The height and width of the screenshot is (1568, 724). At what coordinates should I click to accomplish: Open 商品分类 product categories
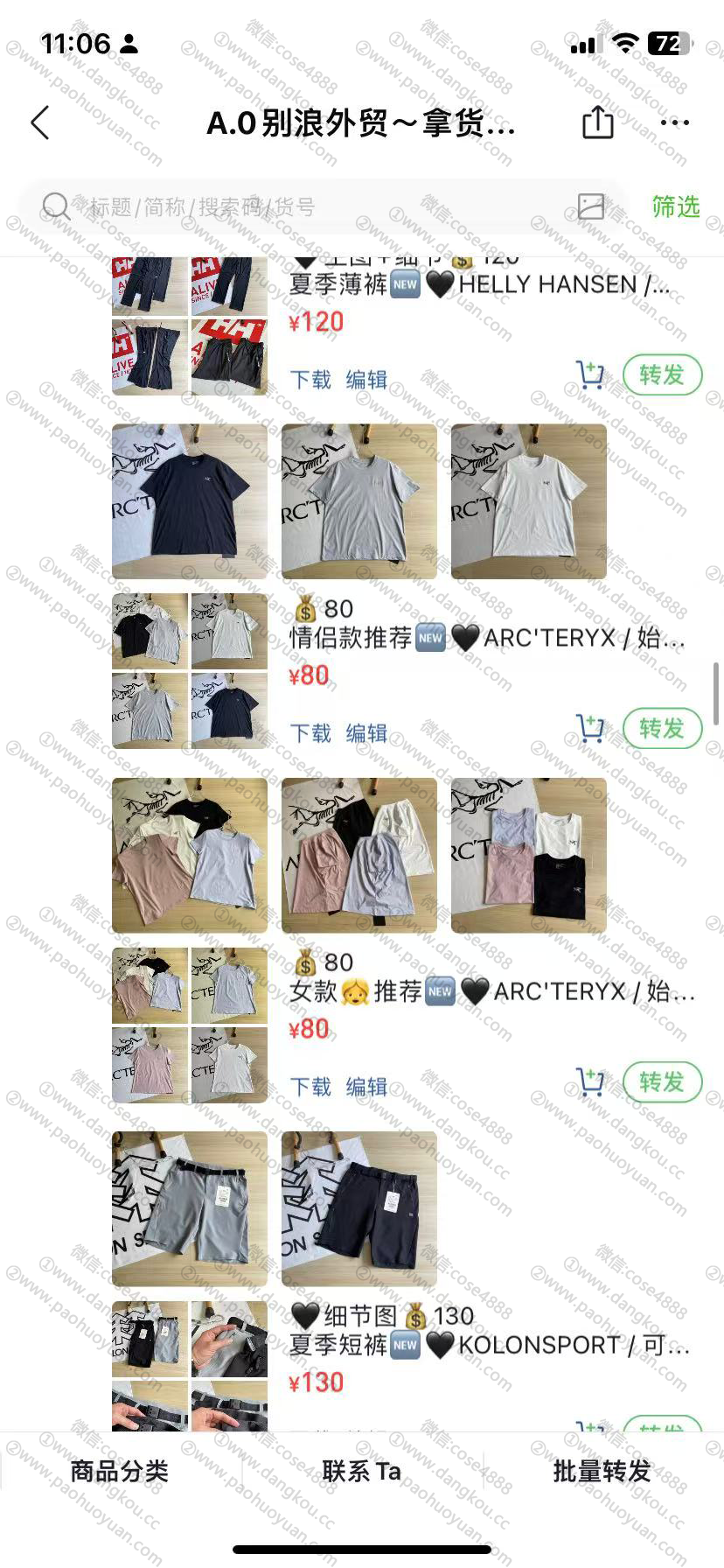(x=119, y=1471)
